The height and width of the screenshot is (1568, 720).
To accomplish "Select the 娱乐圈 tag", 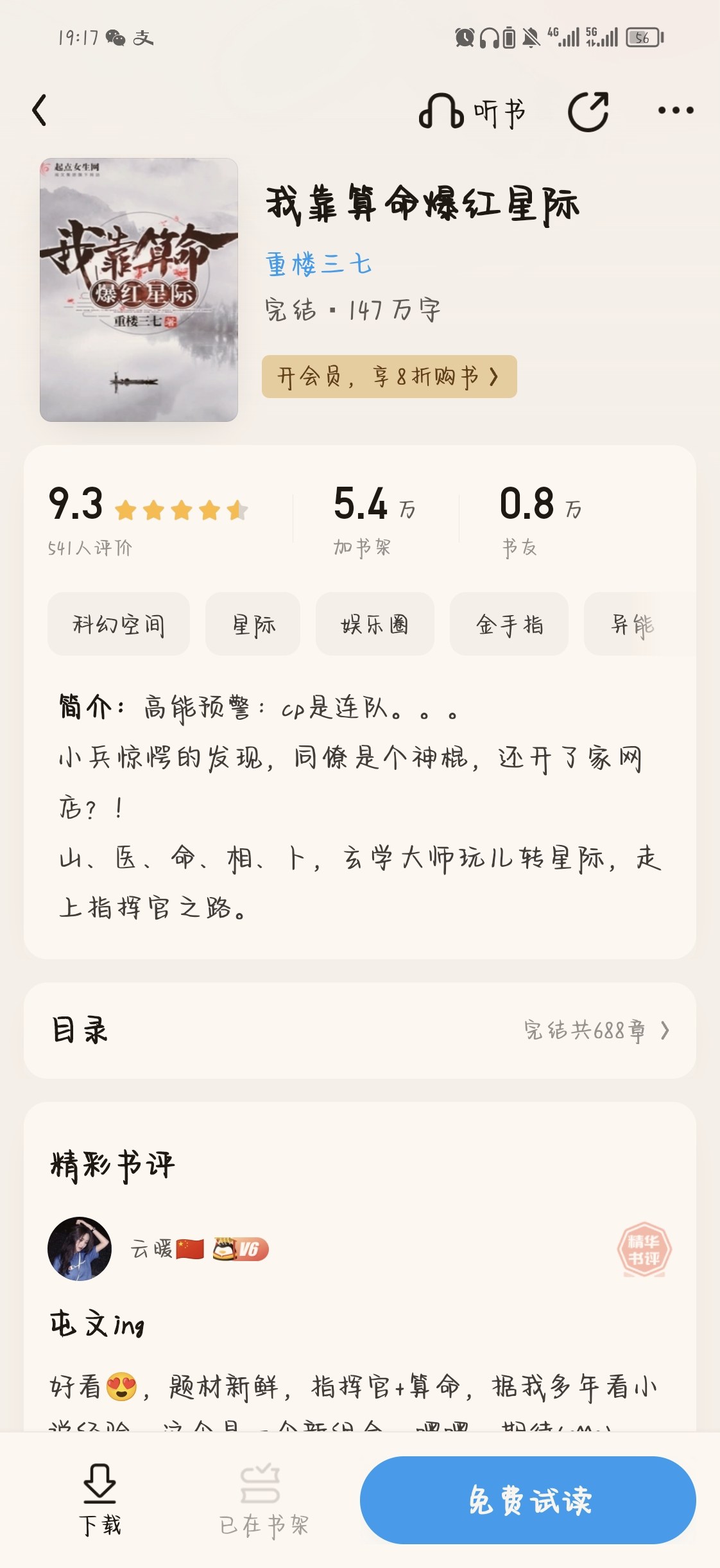I will tap(375, 624).
